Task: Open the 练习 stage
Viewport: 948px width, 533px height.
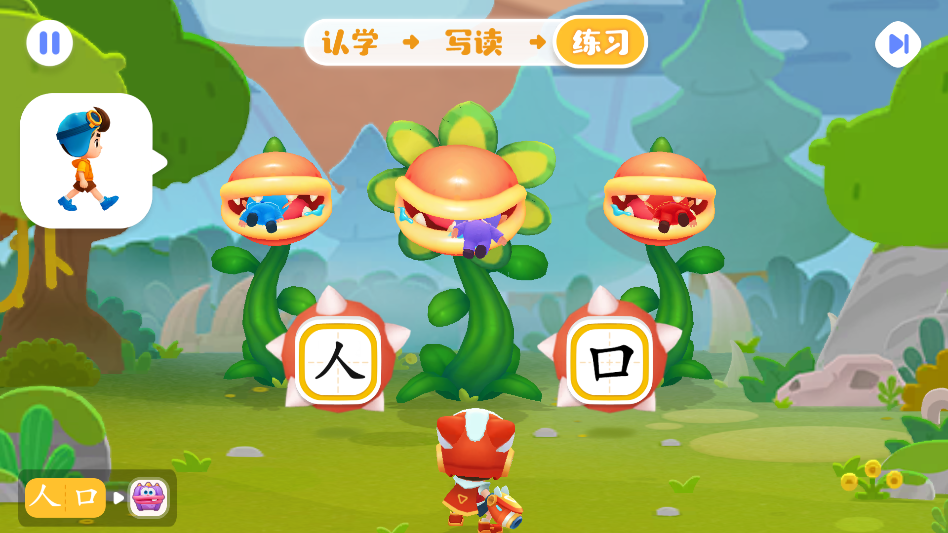Action: click(x=600, y=43)
